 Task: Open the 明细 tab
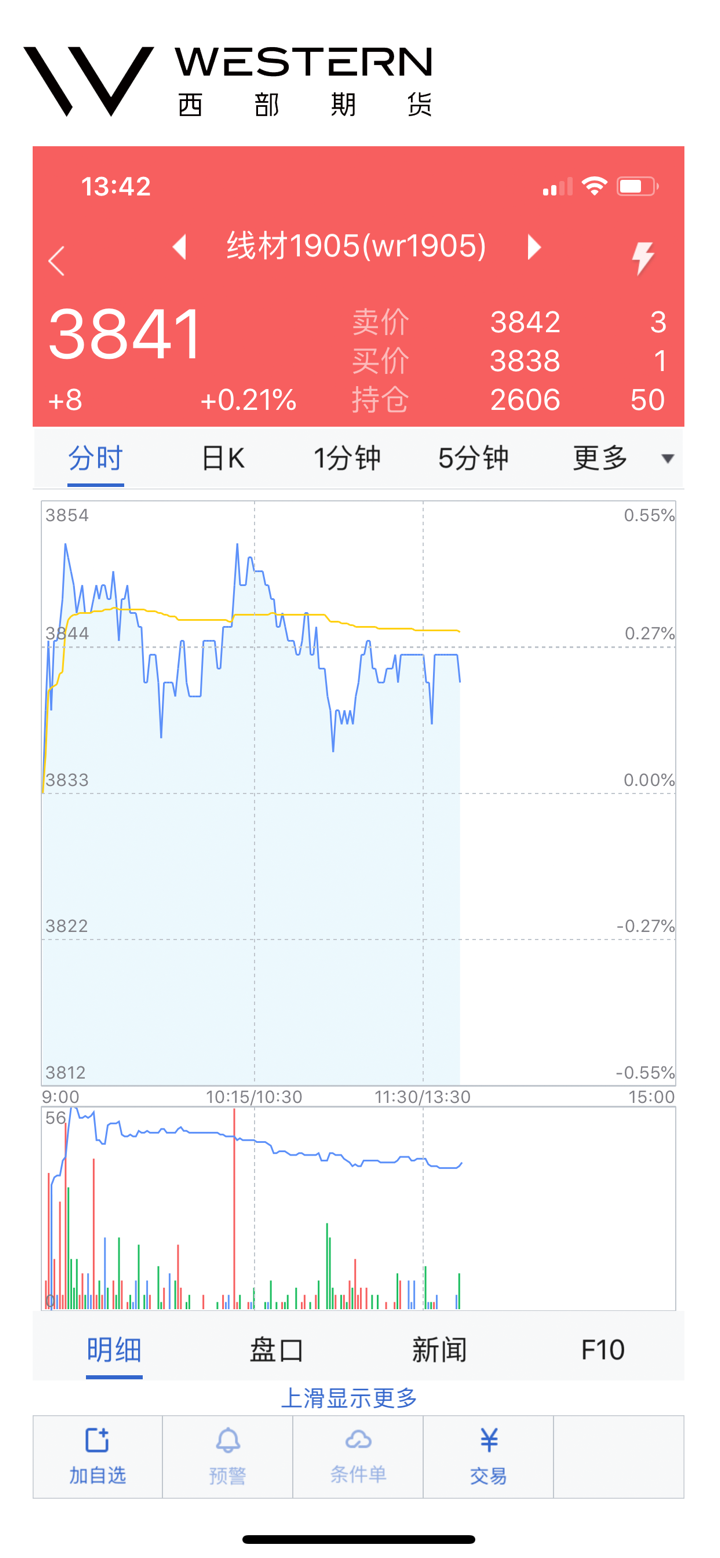click(114, 1350)
